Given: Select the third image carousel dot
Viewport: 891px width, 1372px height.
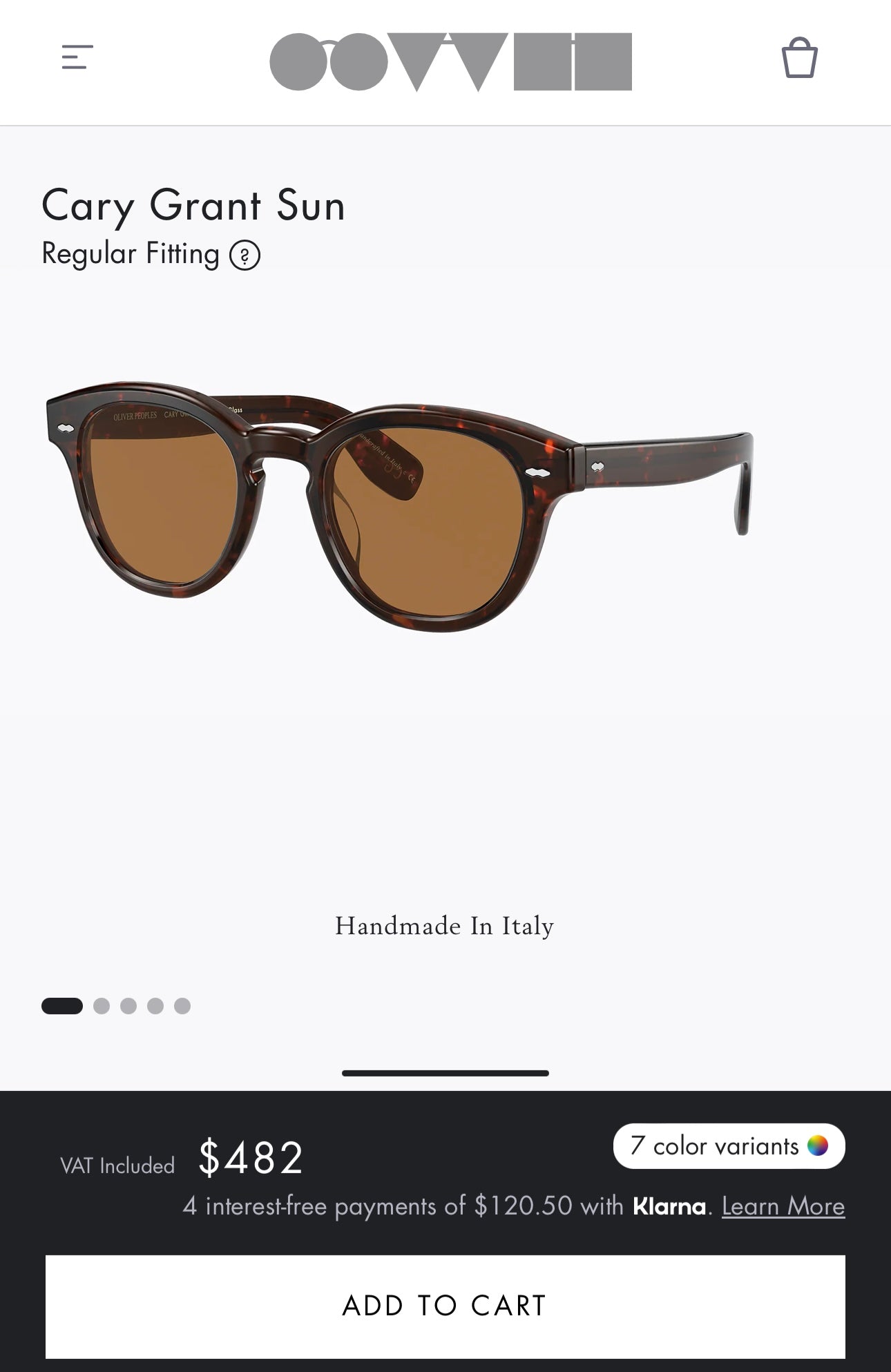Looking at the screenshot, I should click(x=128, y=1007).
